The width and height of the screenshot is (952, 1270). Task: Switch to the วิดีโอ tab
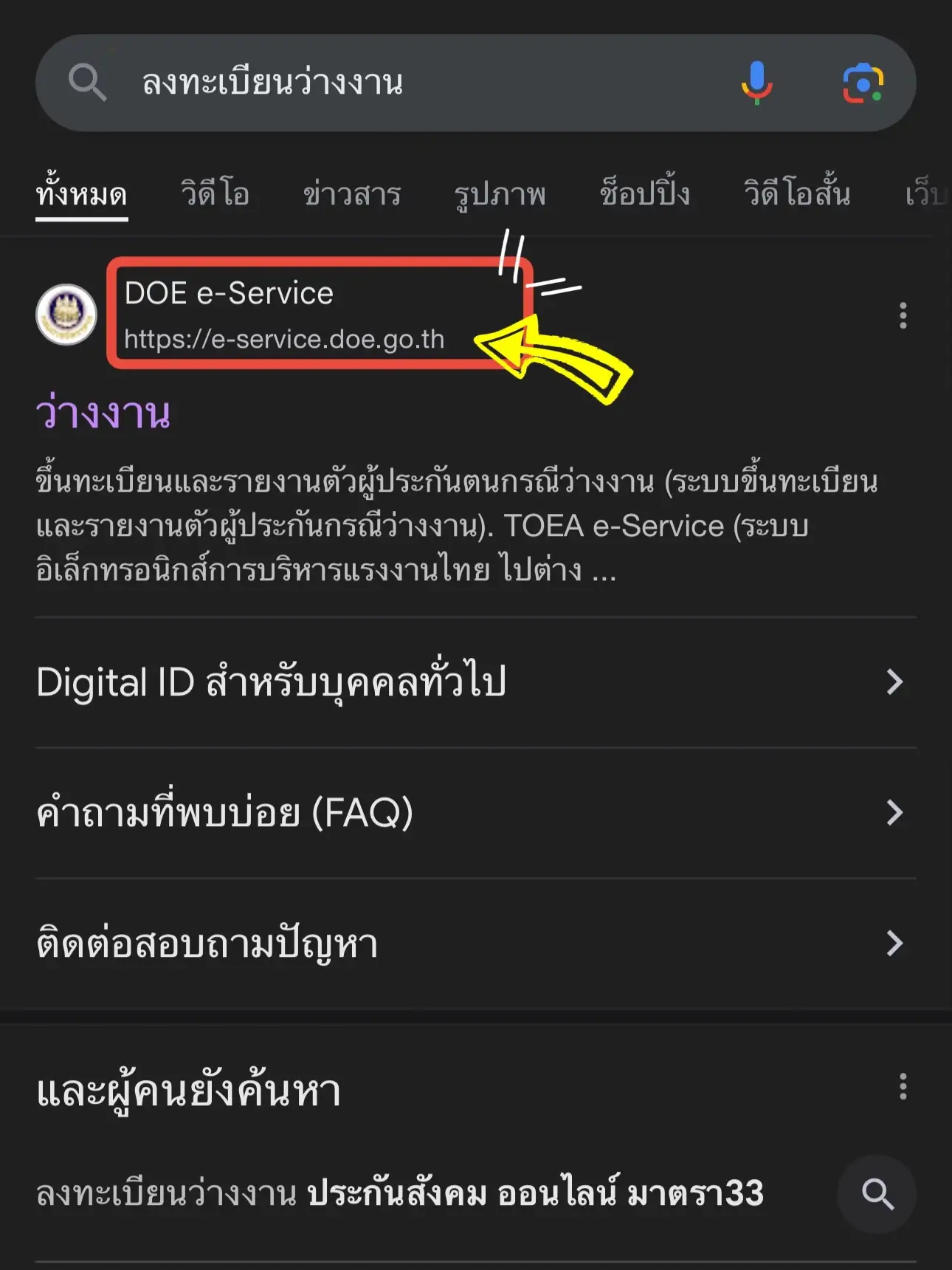214,194
